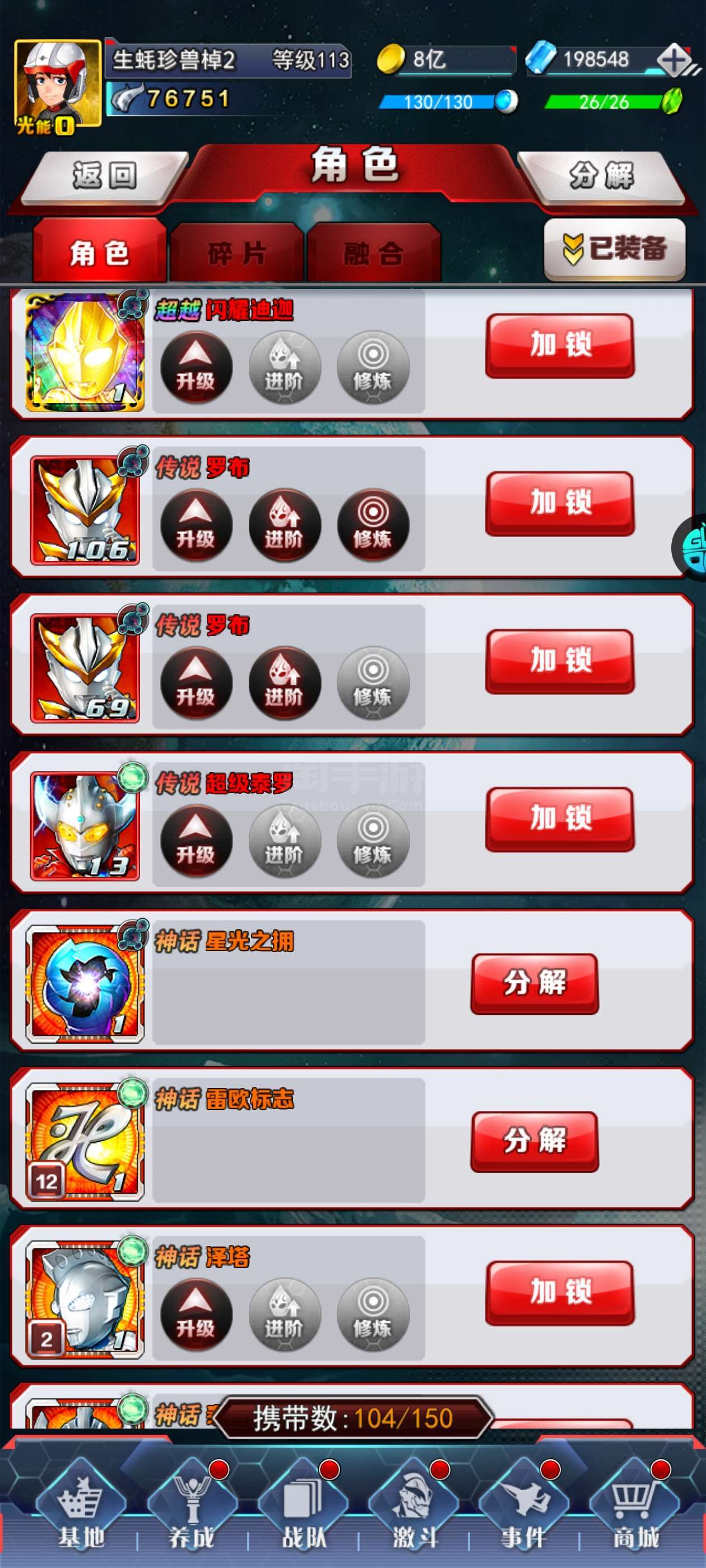This screenshot has width=706, height=1568.
Task: Decompose 神话 雷欧标志 with 分解
Action: pyautogui.click(x=534, y=1141)
